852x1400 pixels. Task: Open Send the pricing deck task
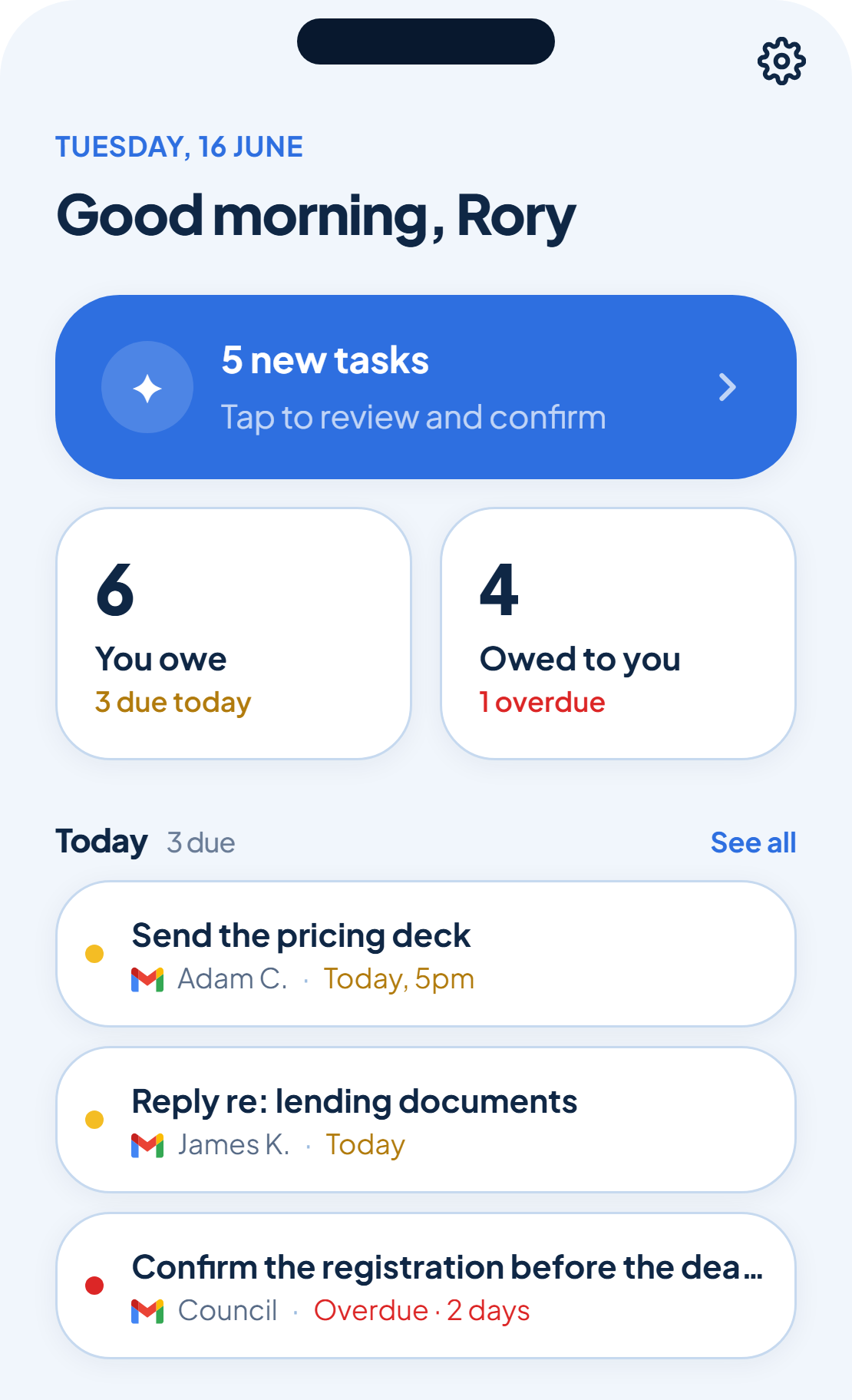pos(426,954)
